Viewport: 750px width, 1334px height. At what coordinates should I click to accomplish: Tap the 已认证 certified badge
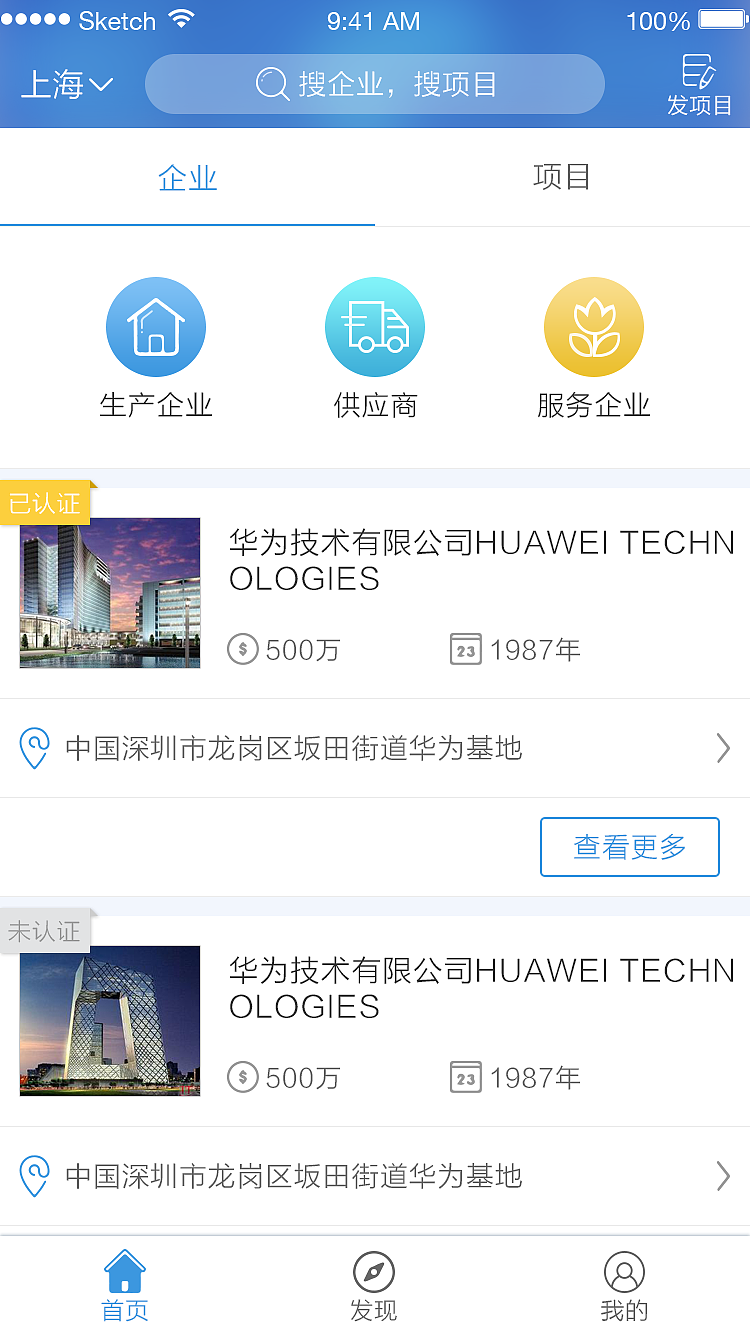tap(44, 504)
